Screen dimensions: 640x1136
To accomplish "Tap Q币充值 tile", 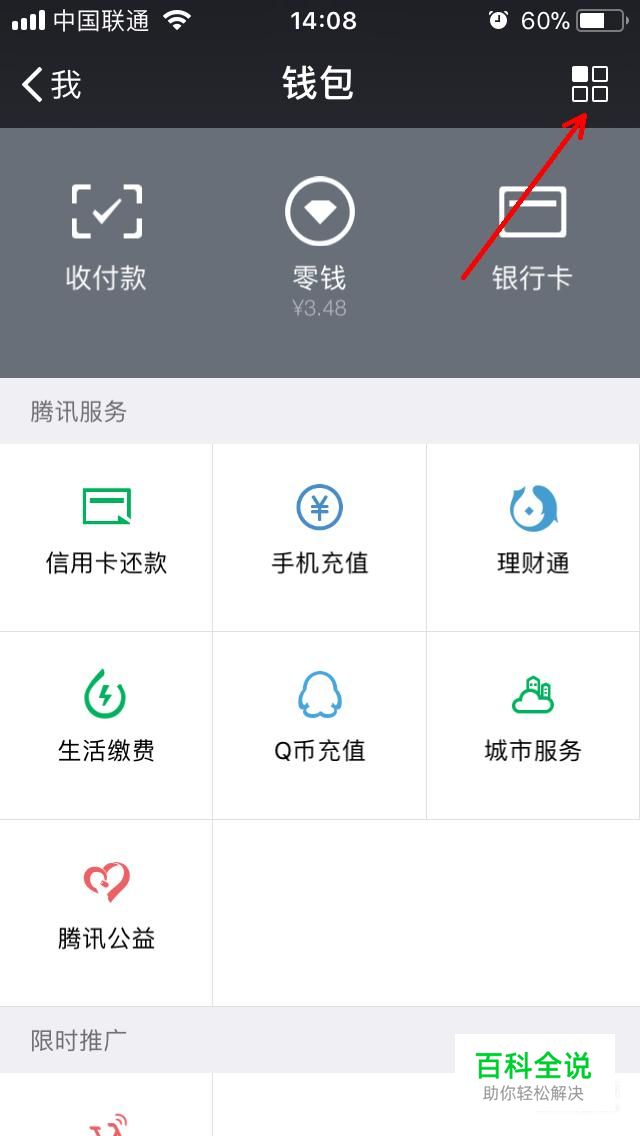I will tap(320, 725).
